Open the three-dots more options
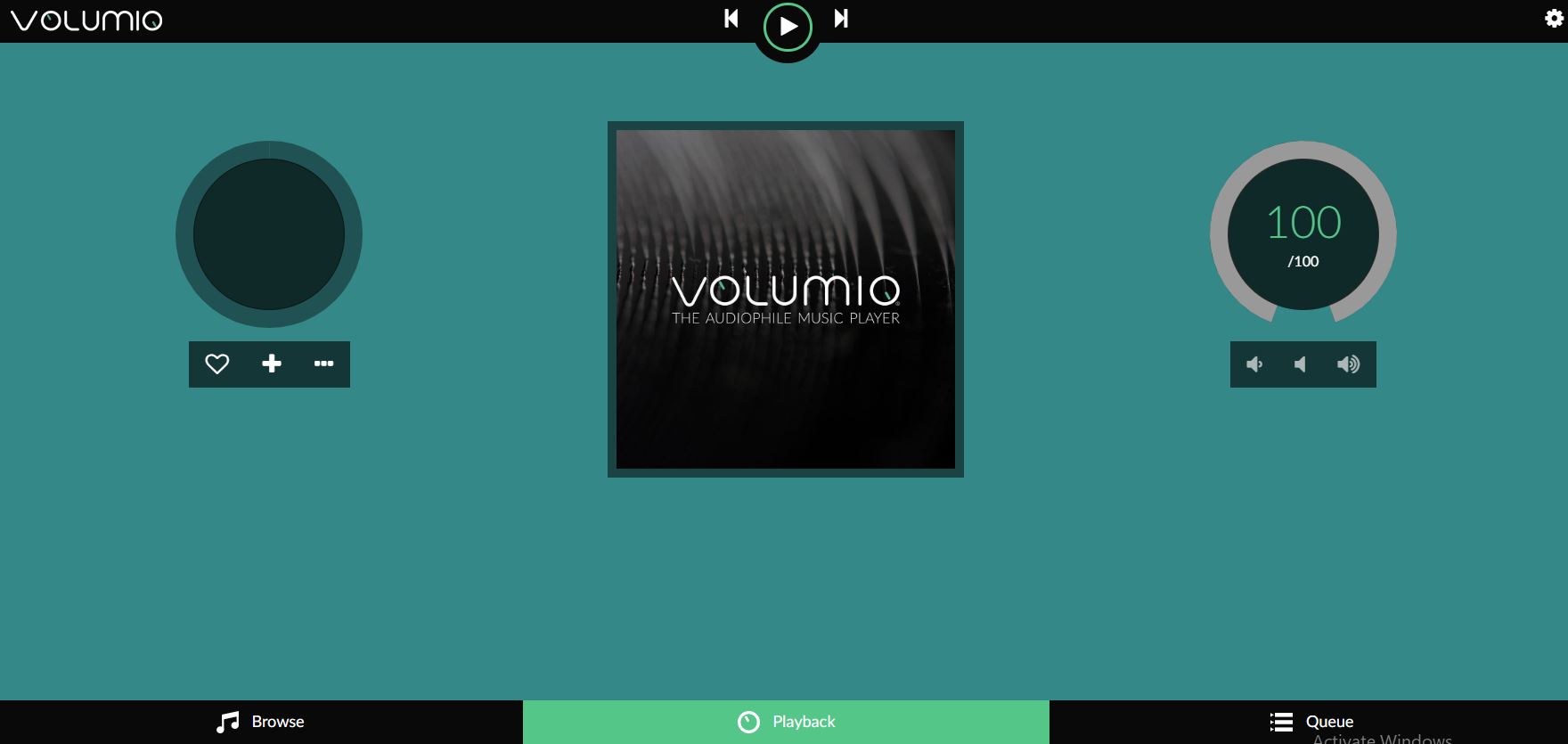 pyautogui.click(x=323, y=364)
